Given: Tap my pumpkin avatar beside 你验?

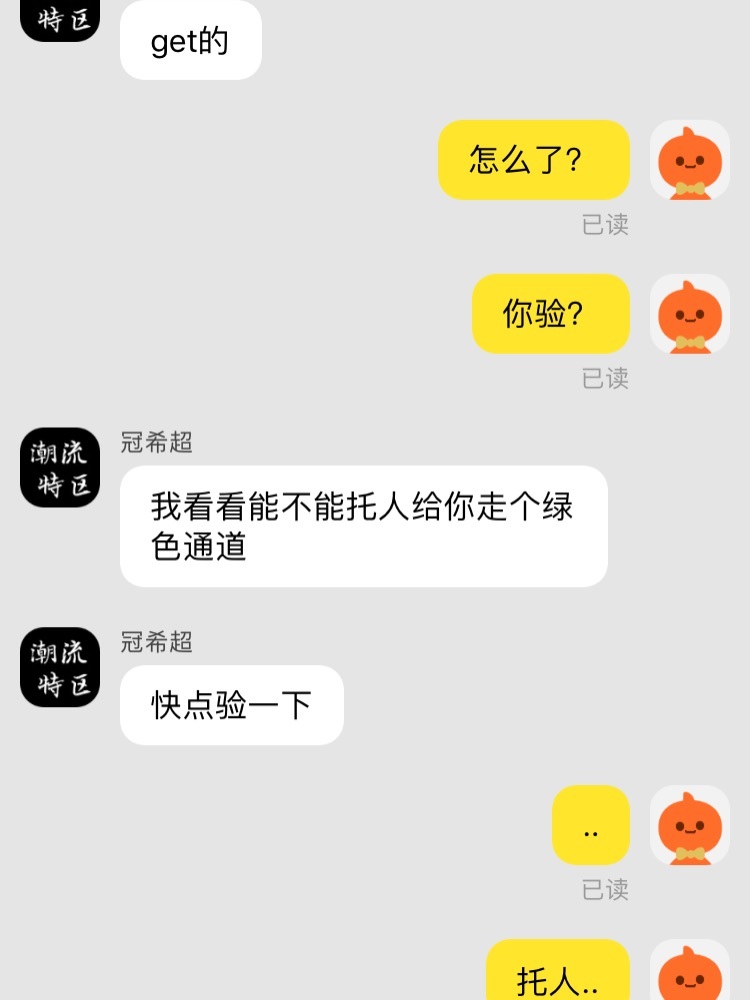Looking at the screenshot, I should [690, 314].
